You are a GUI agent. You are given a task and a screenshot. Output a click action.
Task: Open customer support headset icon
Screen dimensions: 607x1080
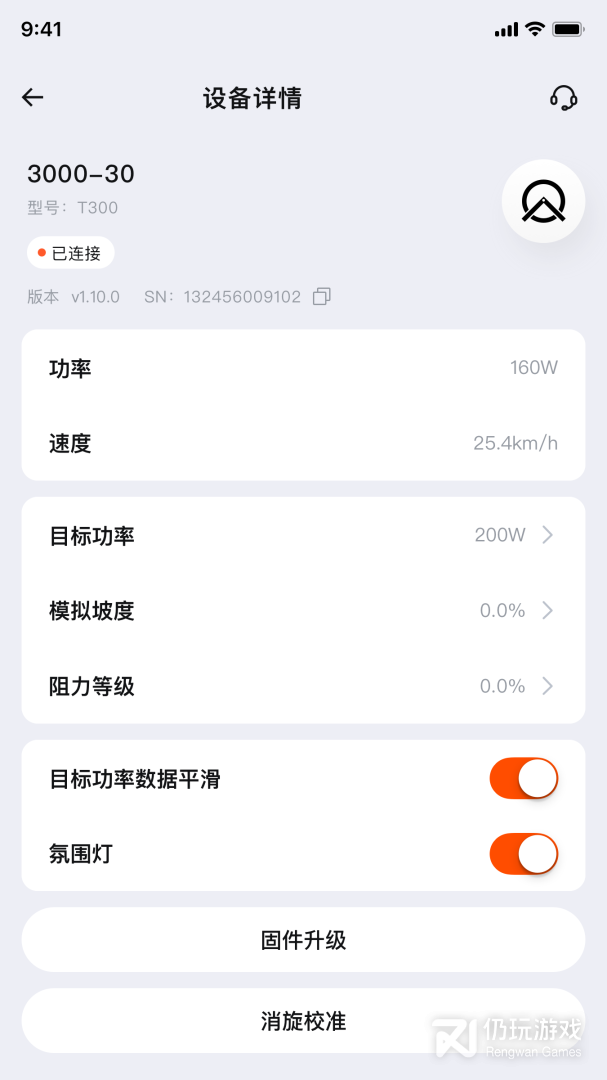563,97
